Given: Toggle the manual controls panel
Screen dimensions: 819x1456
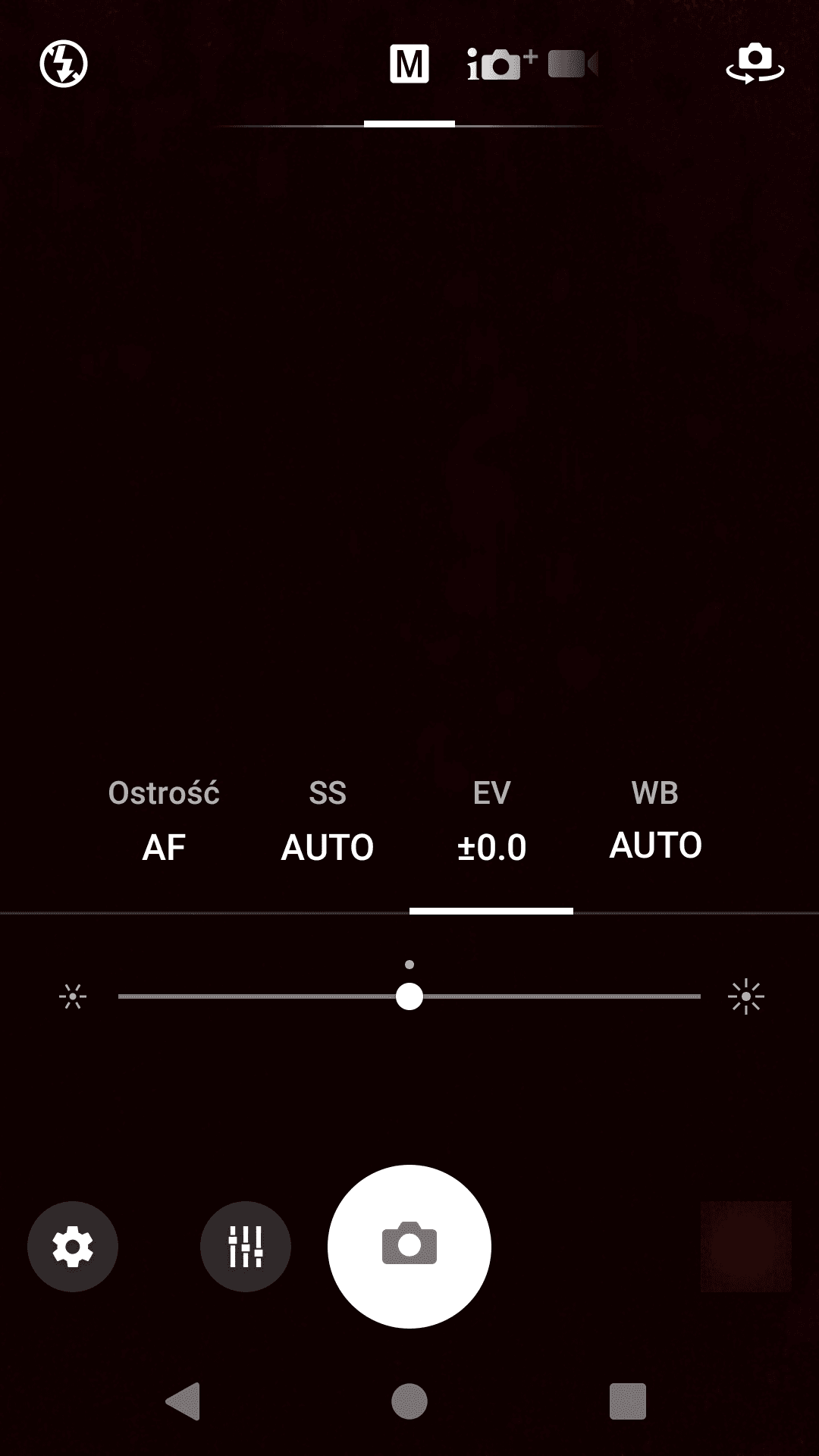Looking at the screenshot, I should (x=246, y=1247).
